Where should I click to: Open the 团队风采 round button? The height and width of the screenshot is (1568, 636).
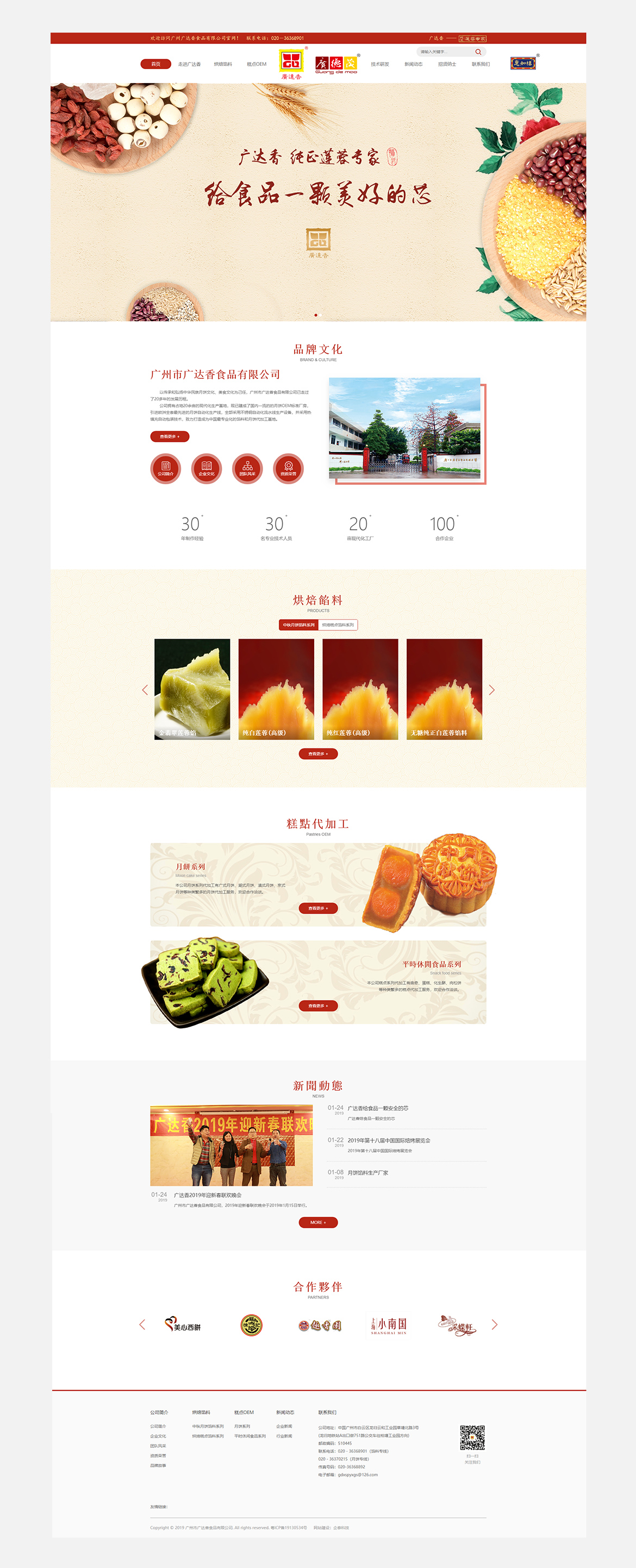pos(247,468)
